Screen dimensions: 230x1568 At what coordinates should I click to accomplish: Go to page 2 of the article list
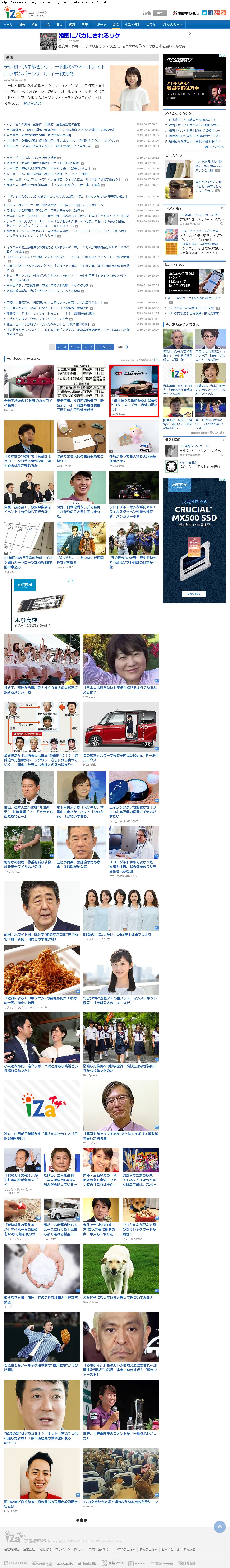tap(58, 346)
